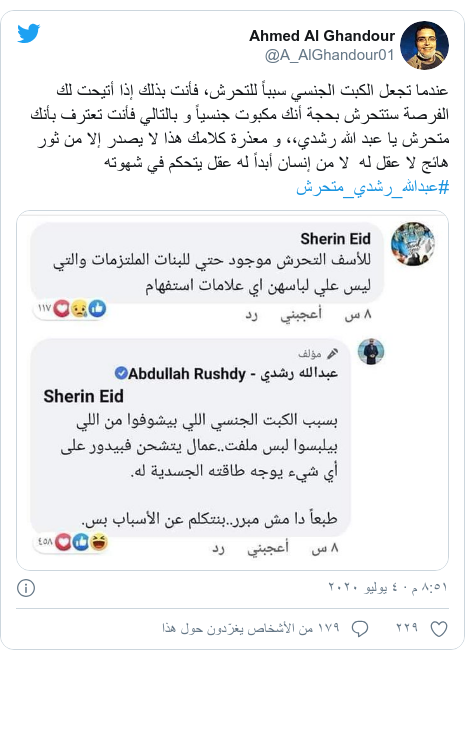Open Ahmed Al Ghandour's profile picture

pos(424,45)
